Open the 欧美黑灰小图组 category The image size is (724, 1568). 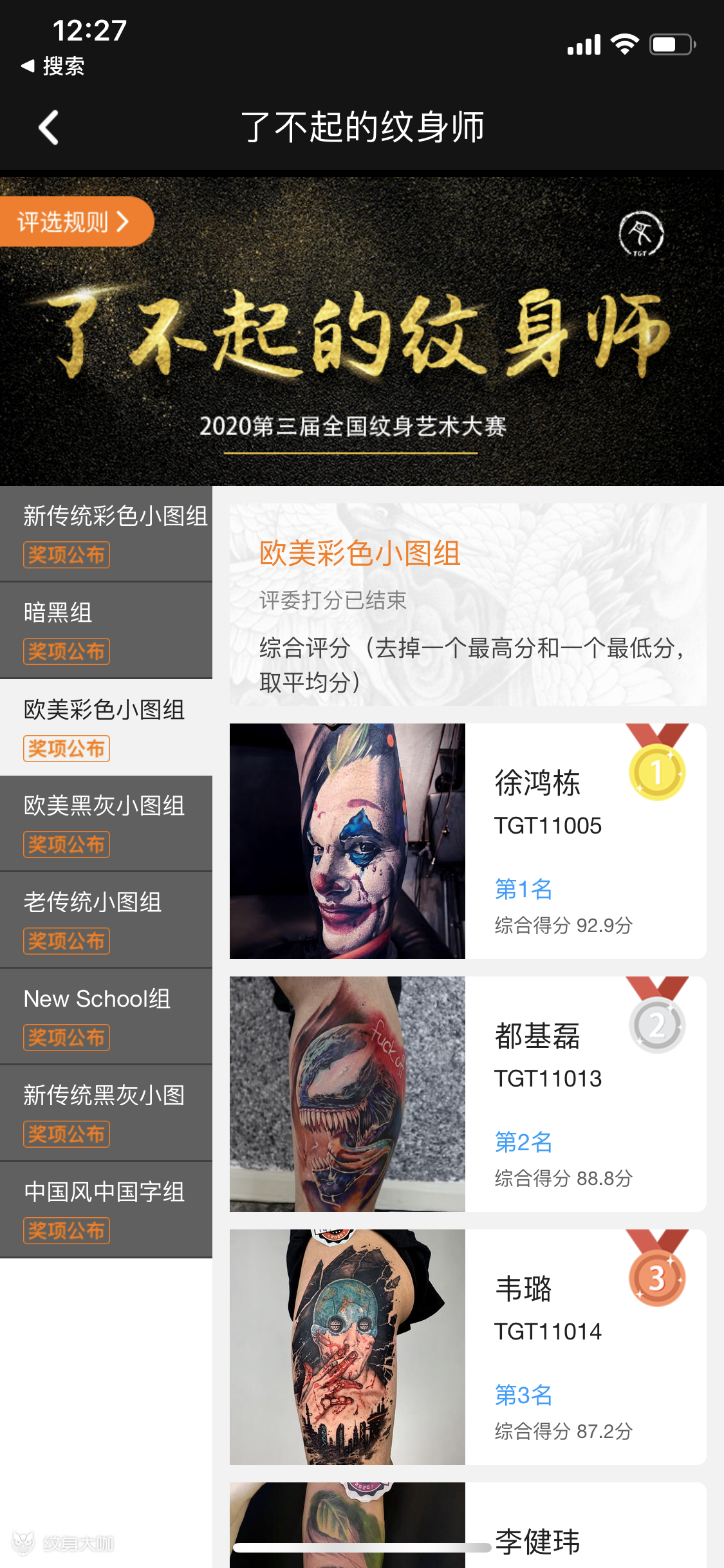pos(106,823)
